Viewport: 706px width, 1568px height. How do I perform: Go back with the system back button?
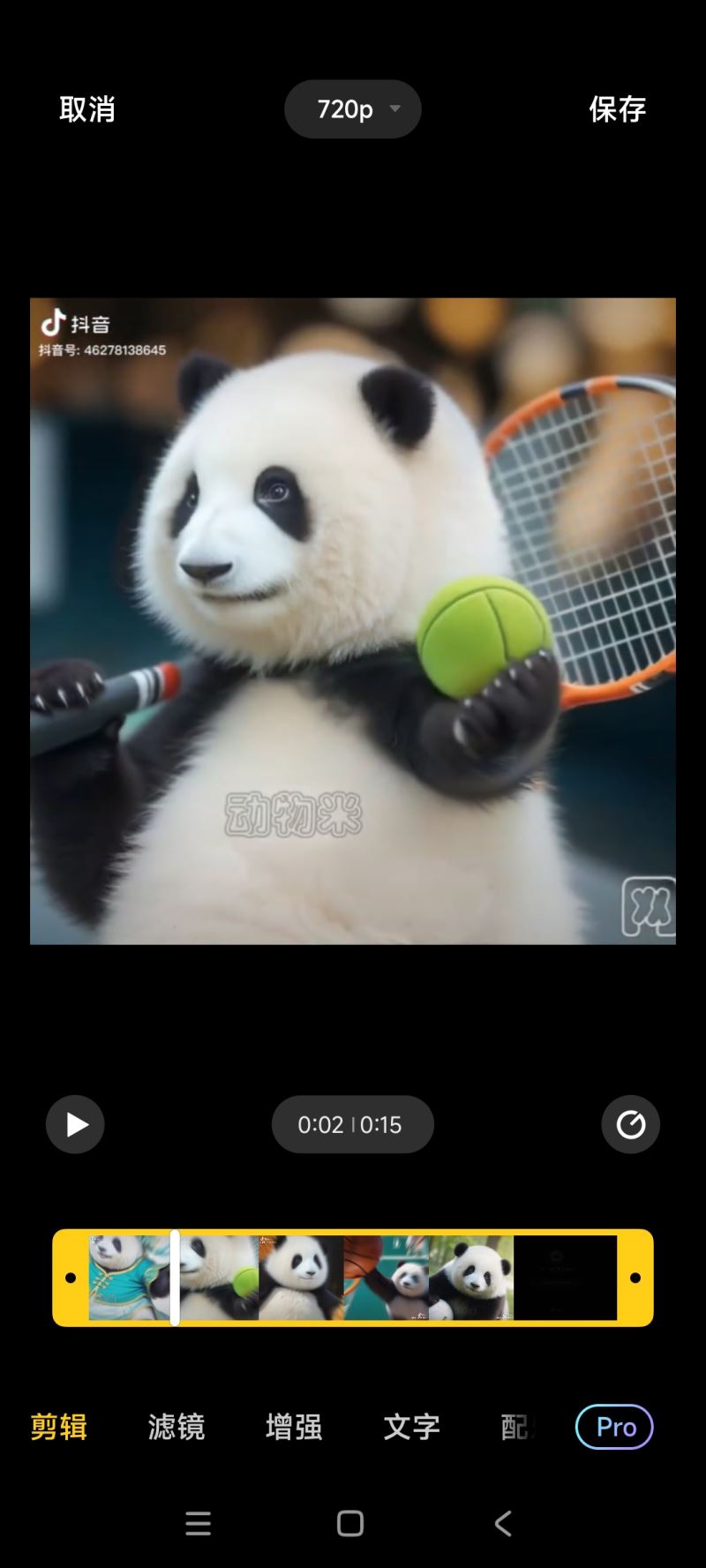503,1523
